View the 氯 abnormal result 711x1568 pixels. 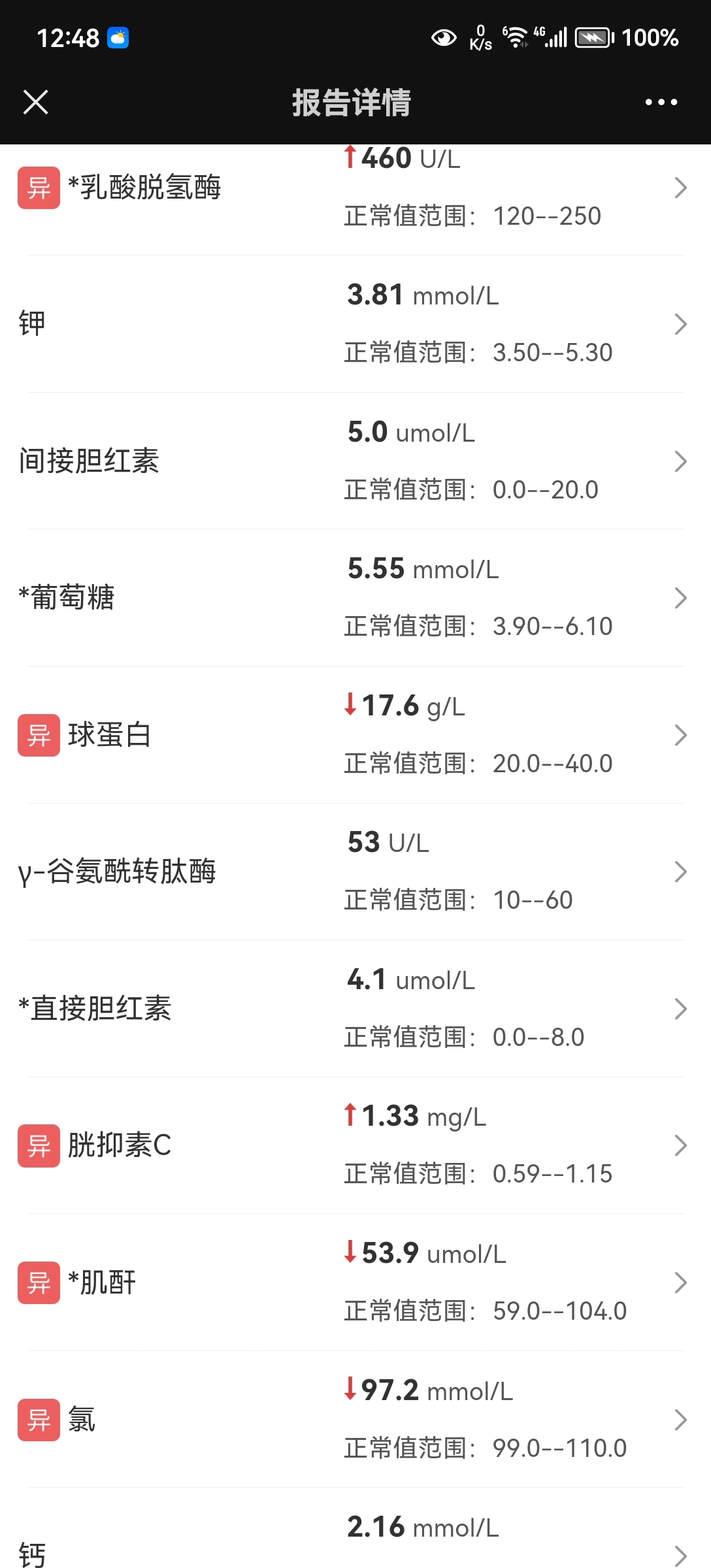coord(355,1419)
